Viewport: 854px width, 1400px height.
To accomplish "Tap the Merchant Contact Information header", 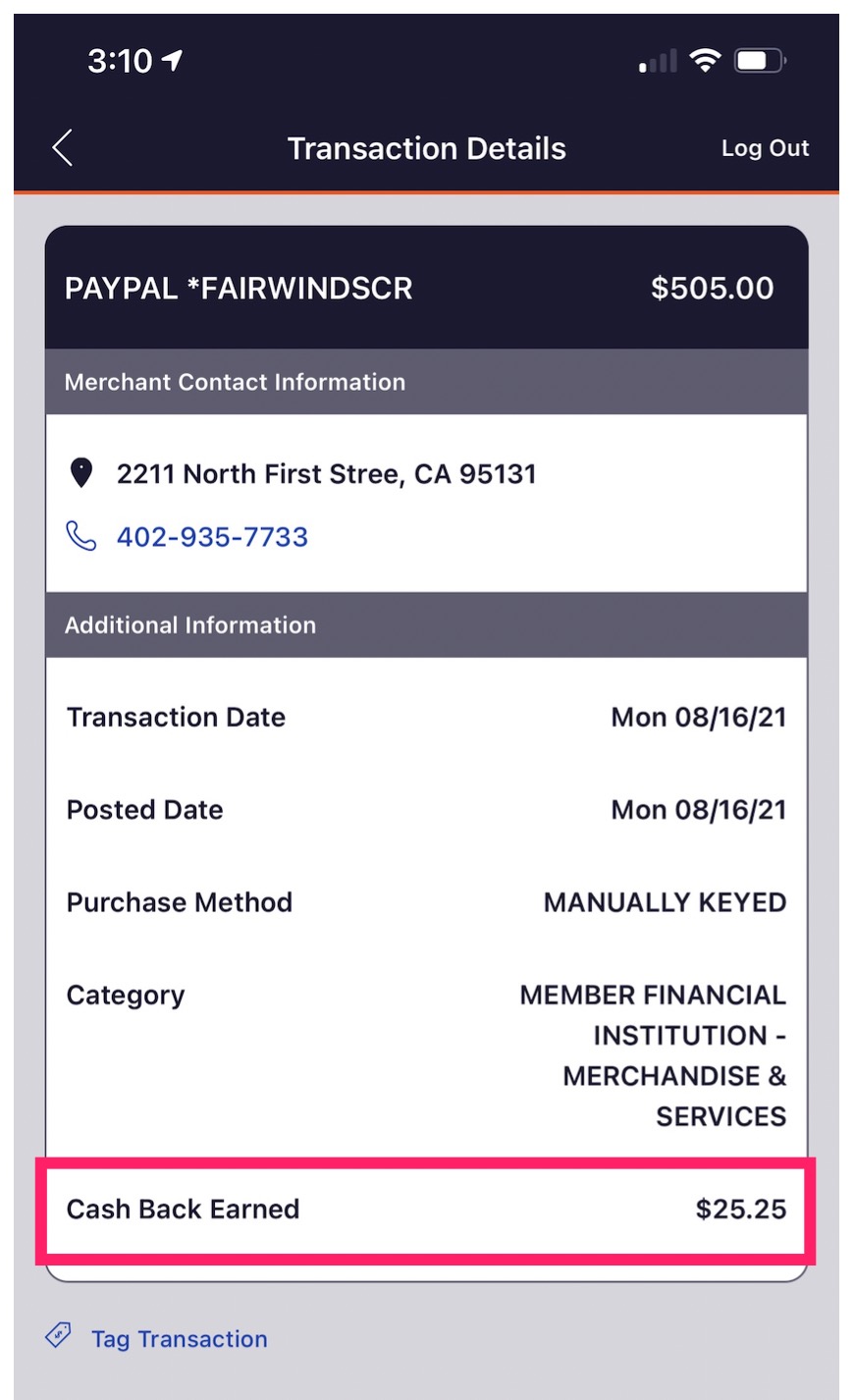I will [x=234, y=382].
